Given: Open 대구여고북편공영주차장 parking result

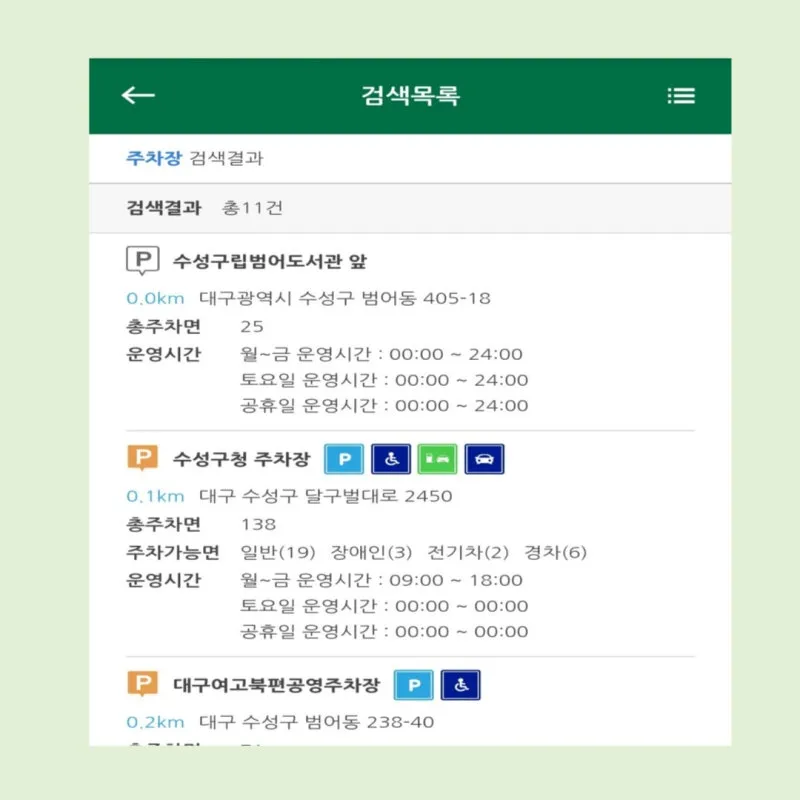Looking at the screenshot, I should pyautogui.click(x=277, y=686).
